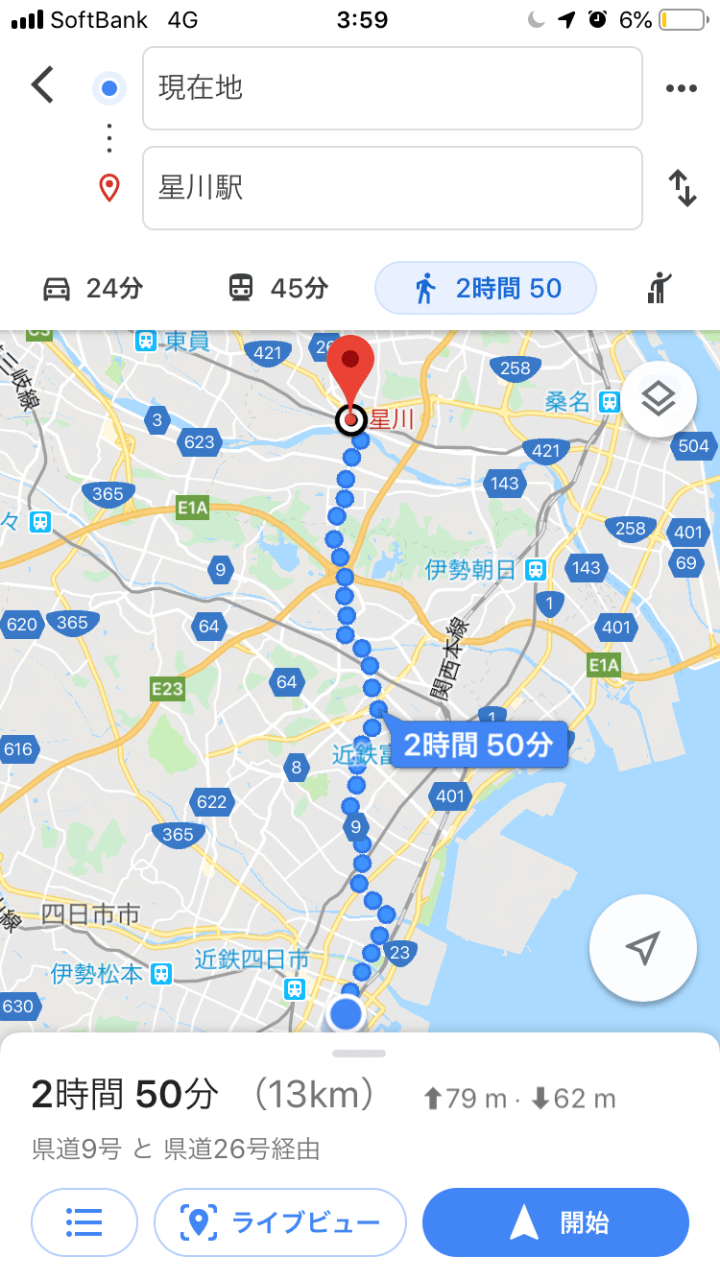This screenshot has width=720, height=1280.
Task: Launch ライブビュー AR navigation
Action: tap(280, 1222)
